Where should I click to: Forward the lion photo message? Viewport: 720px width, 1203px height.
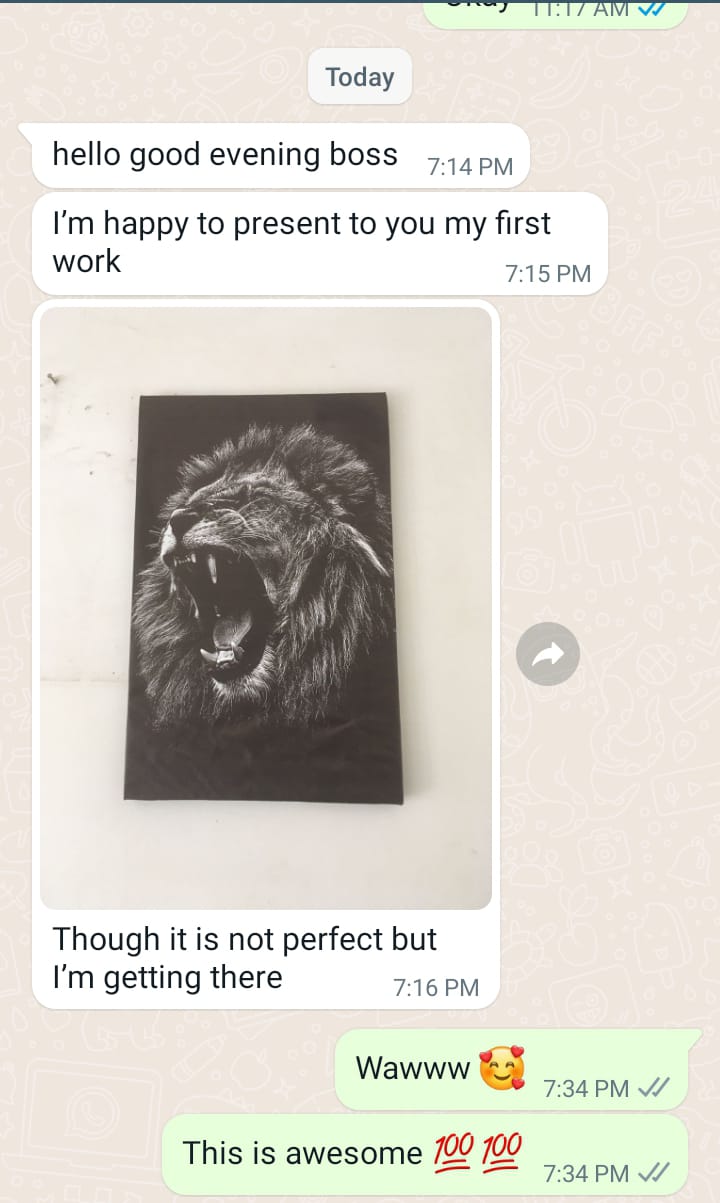coord(547,654)
